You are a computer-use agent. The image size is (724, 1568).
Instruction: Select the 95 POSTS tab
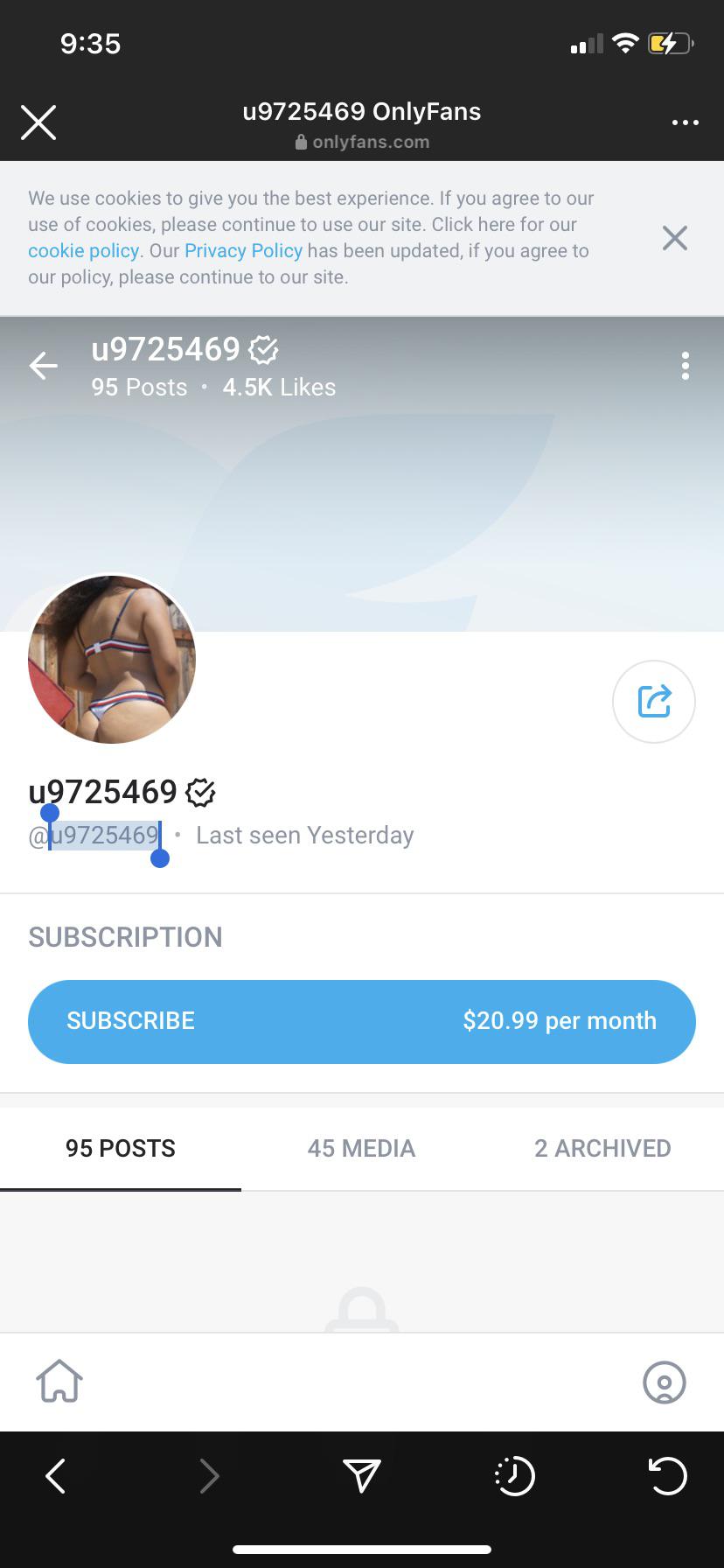tap(120, 1148)
